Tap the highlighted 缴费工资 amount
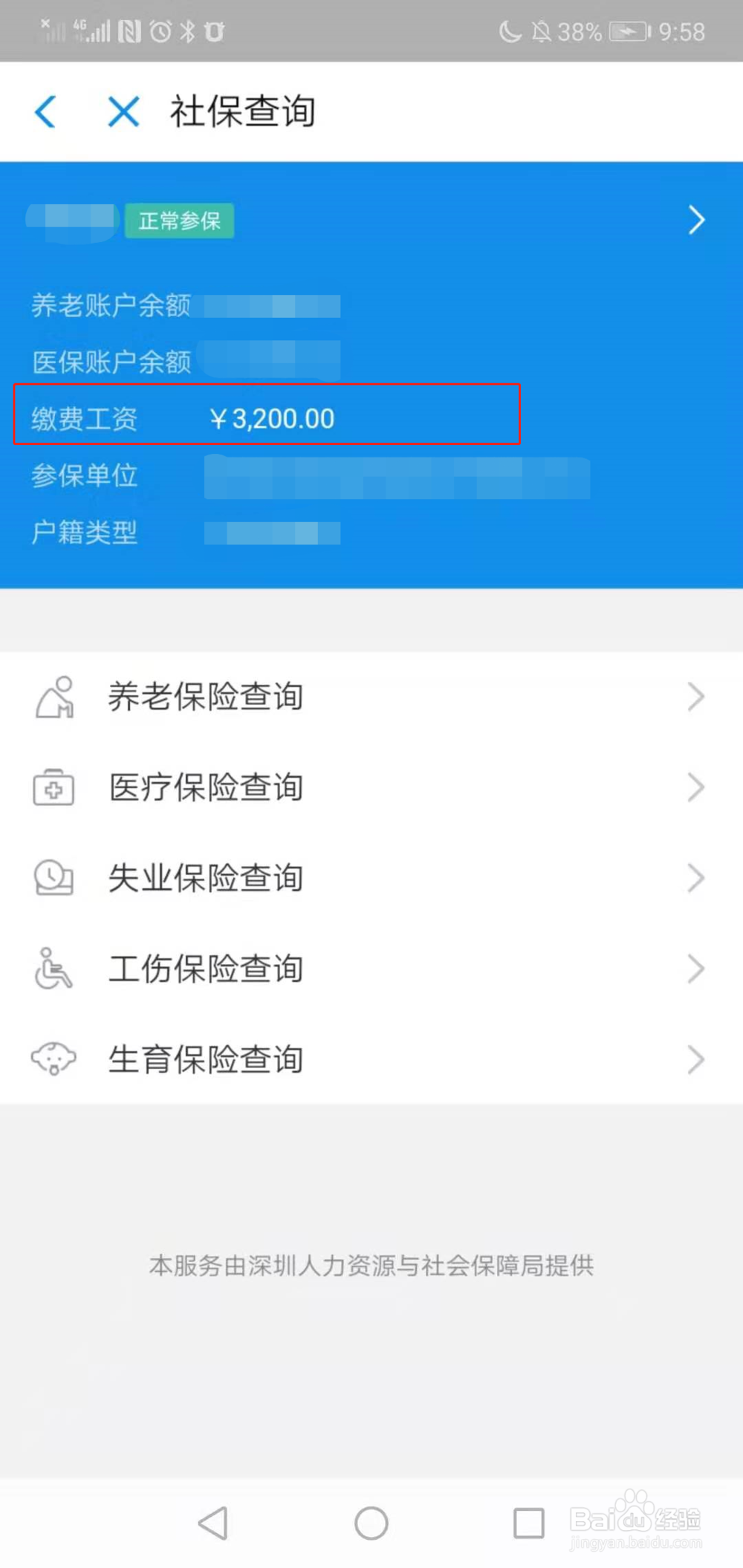 [x=272, y=417]
